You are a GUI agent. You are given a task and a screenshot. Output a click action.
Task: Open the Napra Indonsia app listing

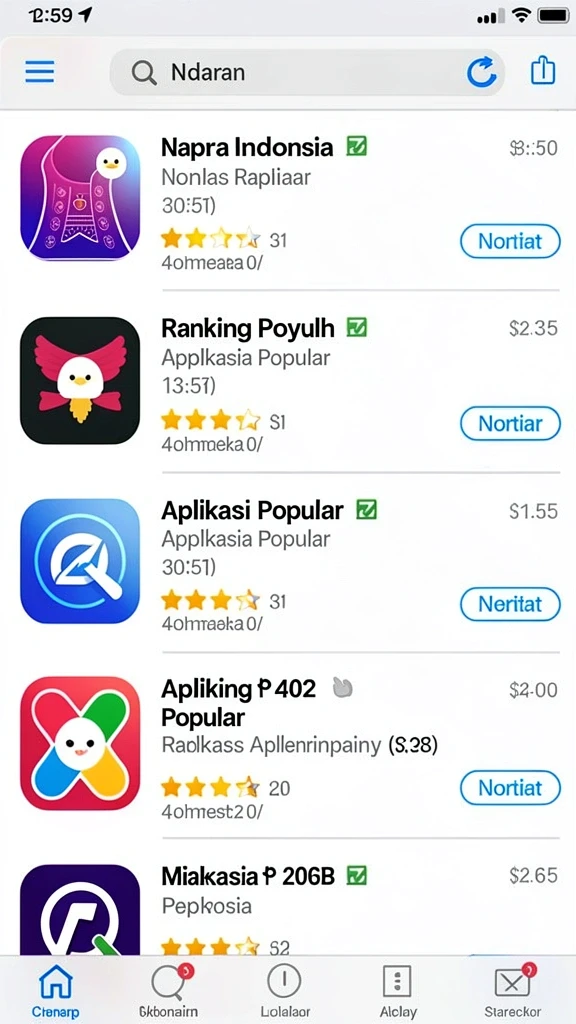[x=289, y=199]
